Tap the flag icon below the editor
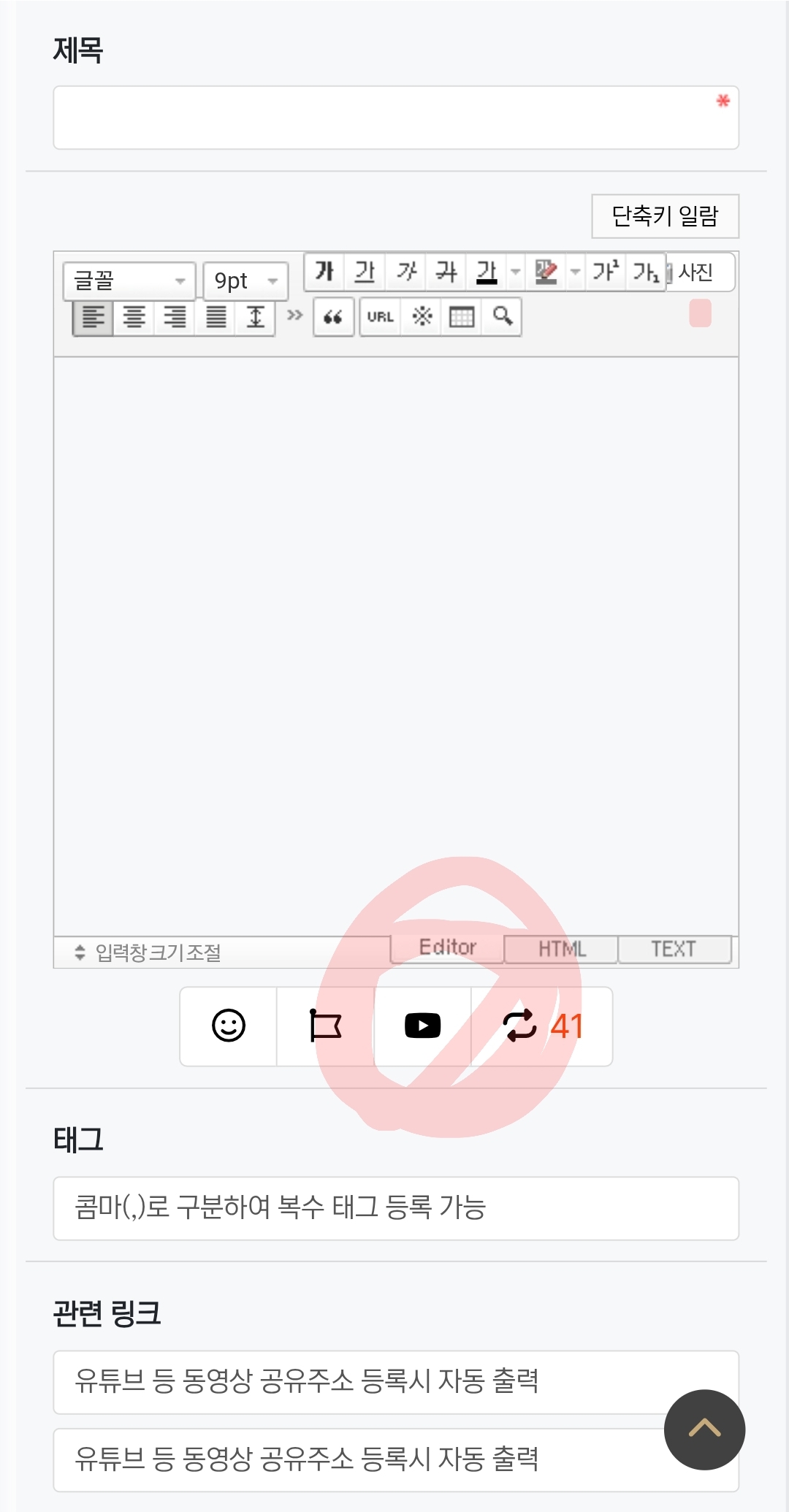Screen dimensions: 789x1512 pyautogui.click(x=326, y=1026)
